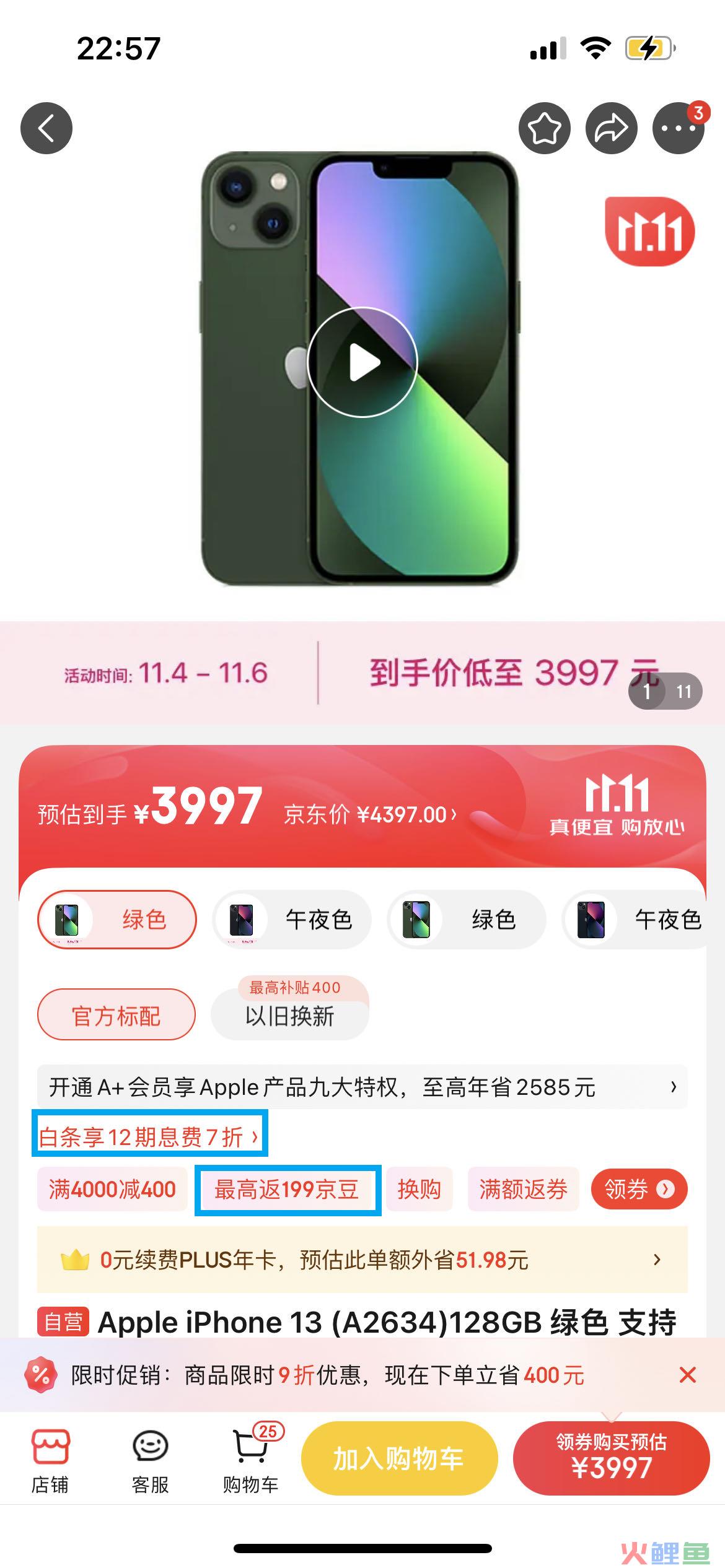
Task: Share this iPhone 13 listing
Action: (611, 128)
